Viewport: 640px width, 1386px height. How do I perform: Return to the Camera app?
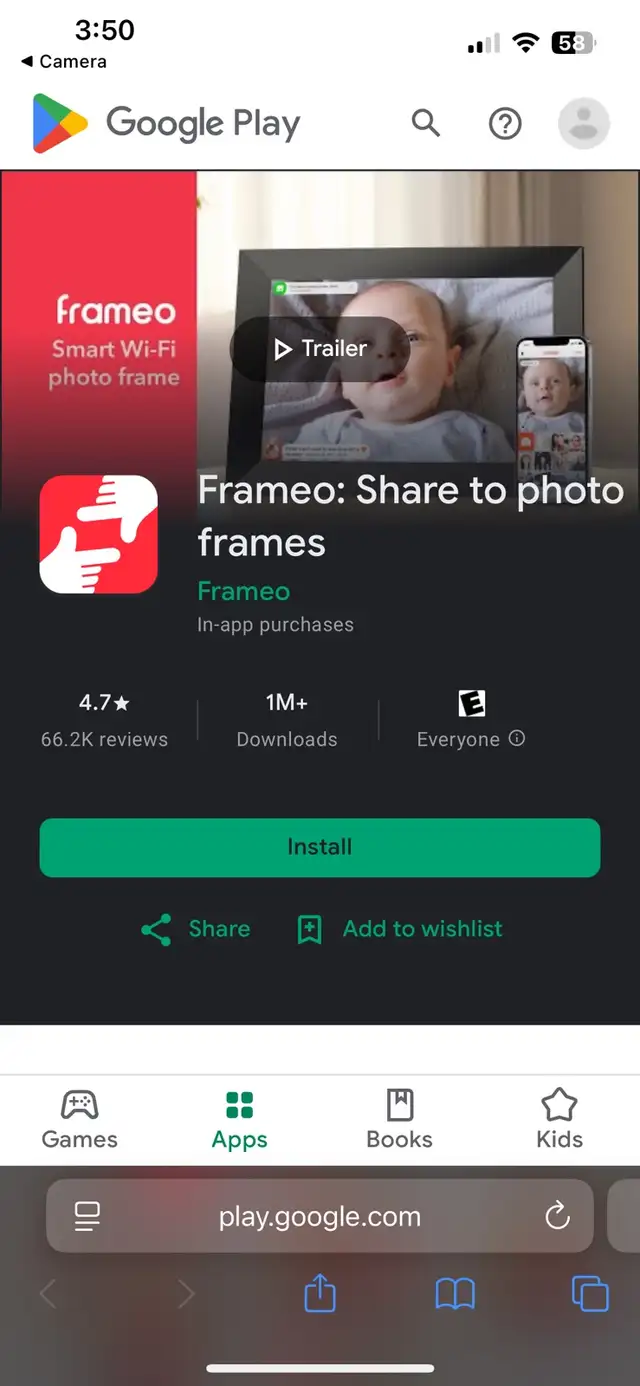(x=63, y=62)
